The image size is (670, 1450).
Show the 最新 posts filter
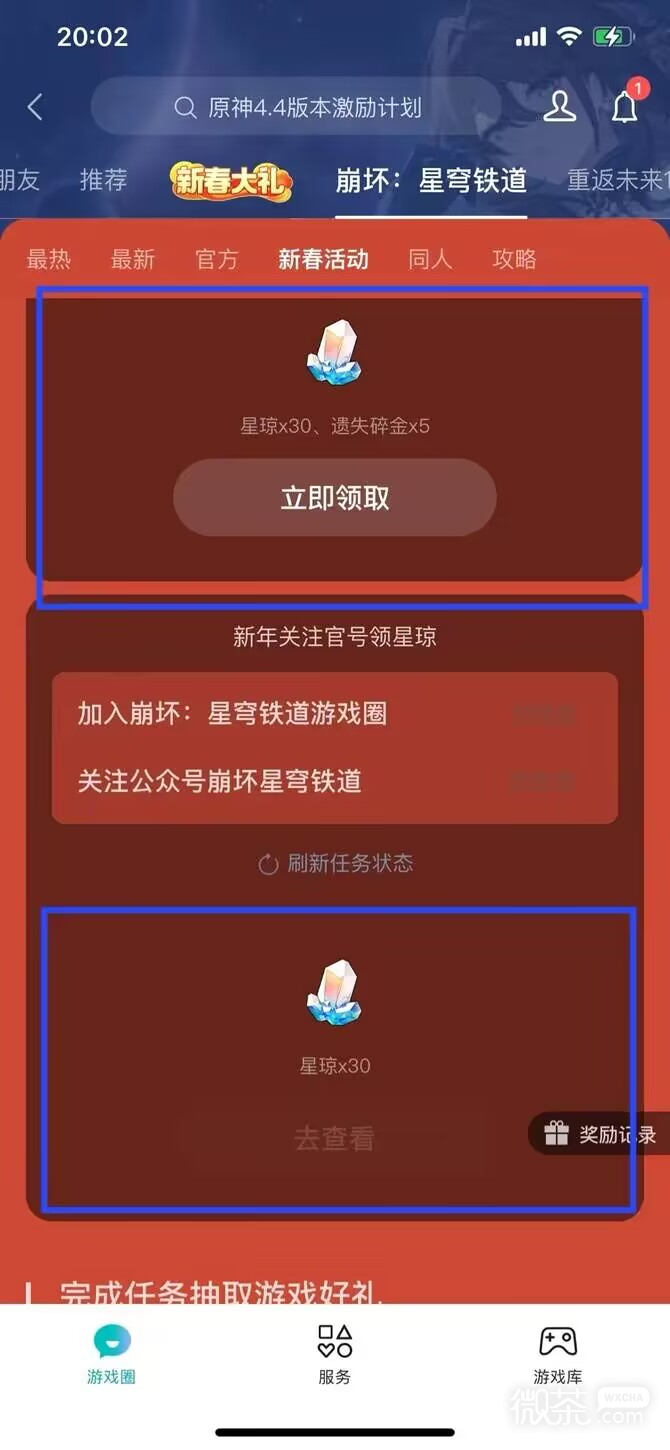[133, 259]
